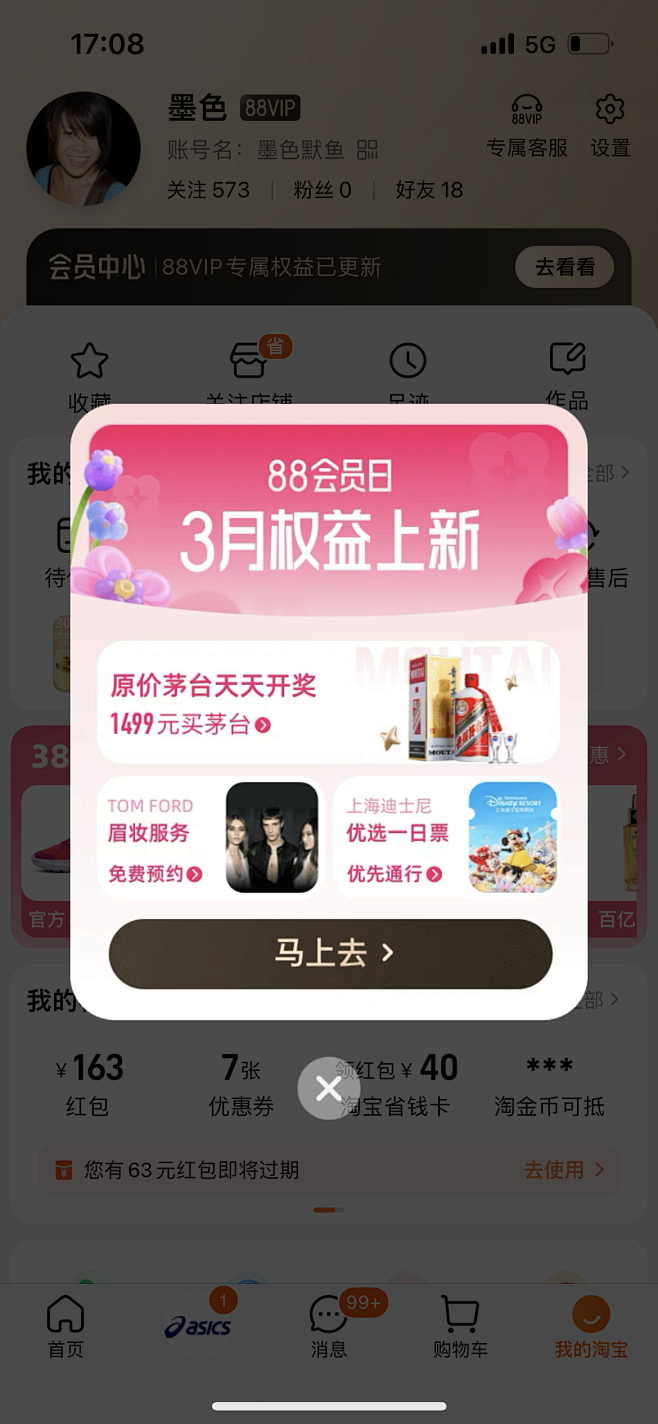This screenshot has width=658, height=1424.
Task: Open the 原价茅台天天开奖 card
Action: 329,703
